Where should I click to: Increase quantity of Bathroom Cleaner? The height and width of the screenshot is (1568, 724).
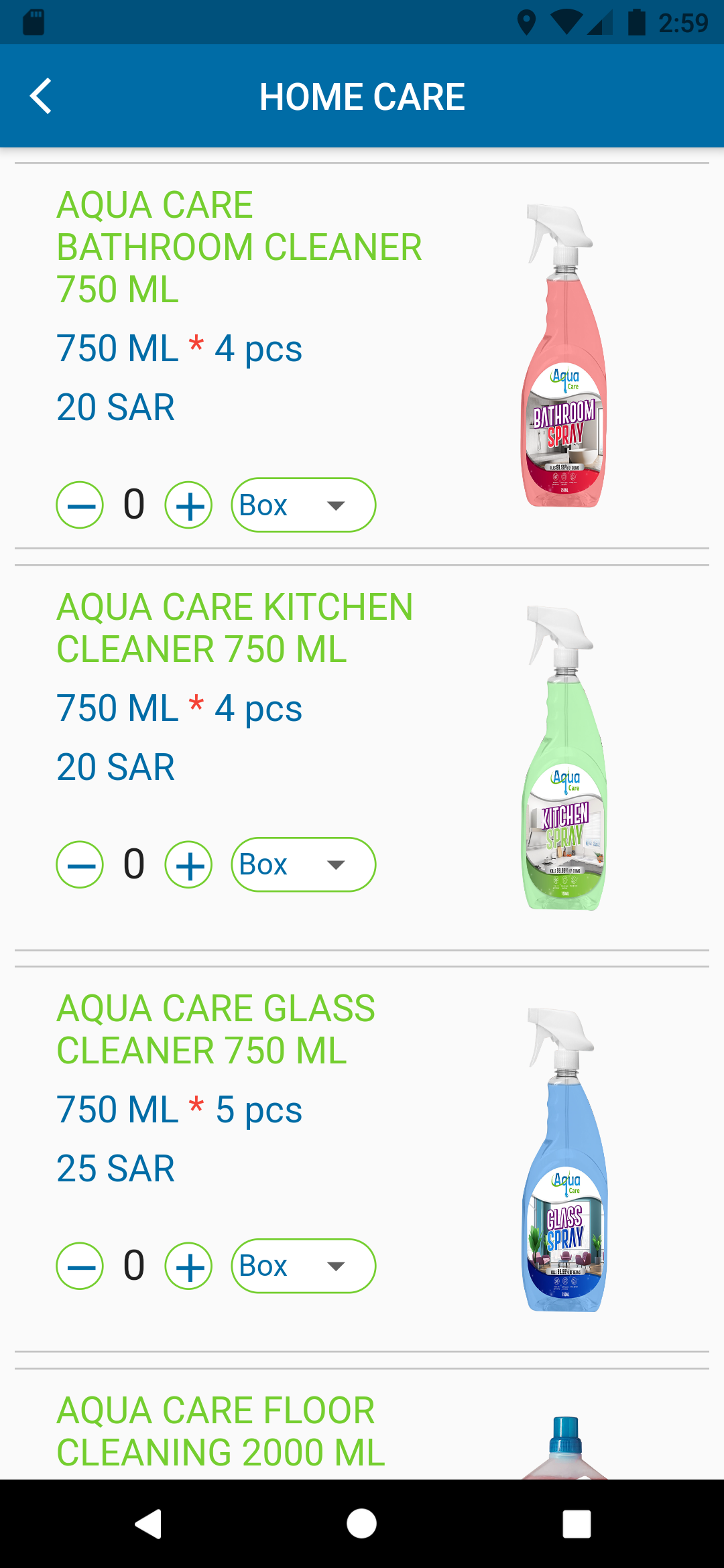189,505
